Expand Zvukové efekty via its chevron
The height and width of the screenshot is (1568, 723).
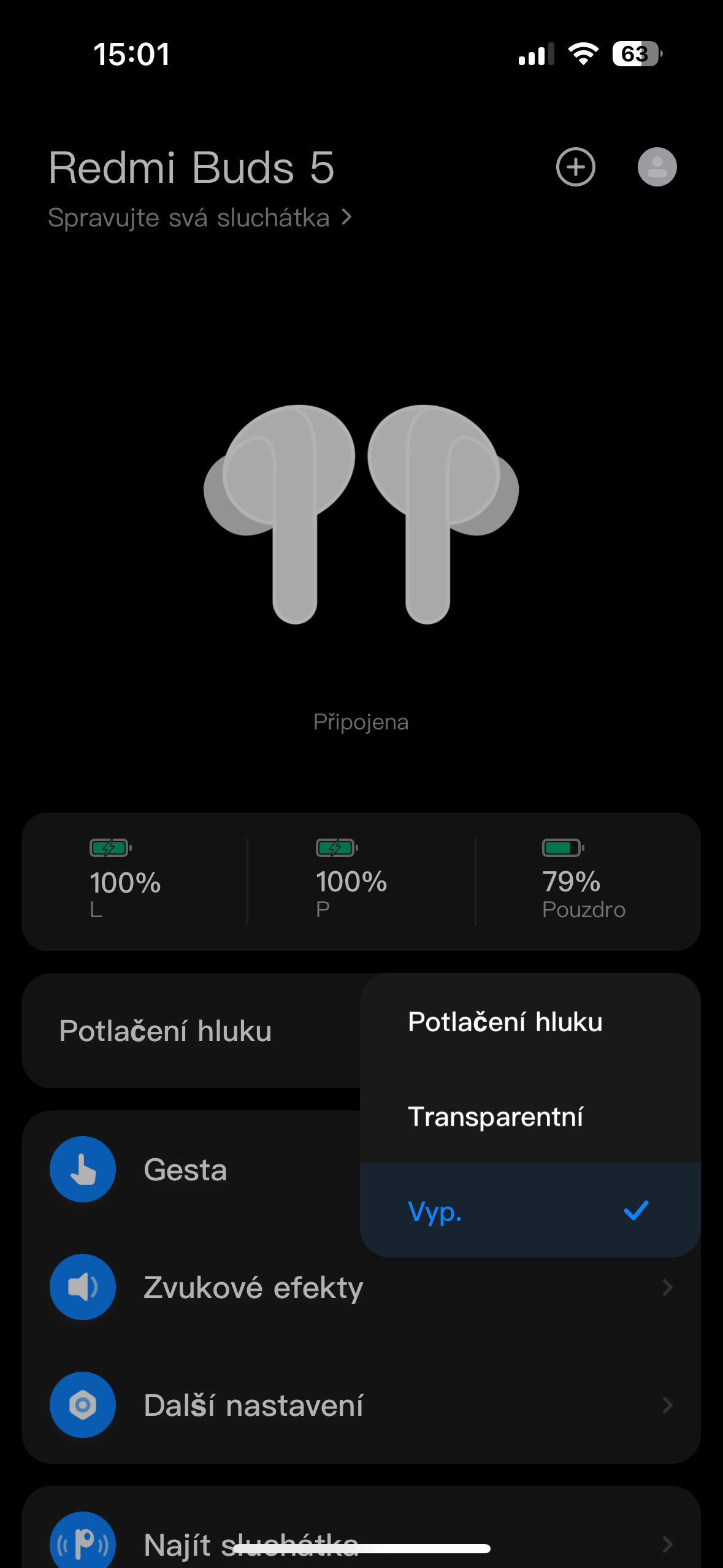click(667, 1288)
